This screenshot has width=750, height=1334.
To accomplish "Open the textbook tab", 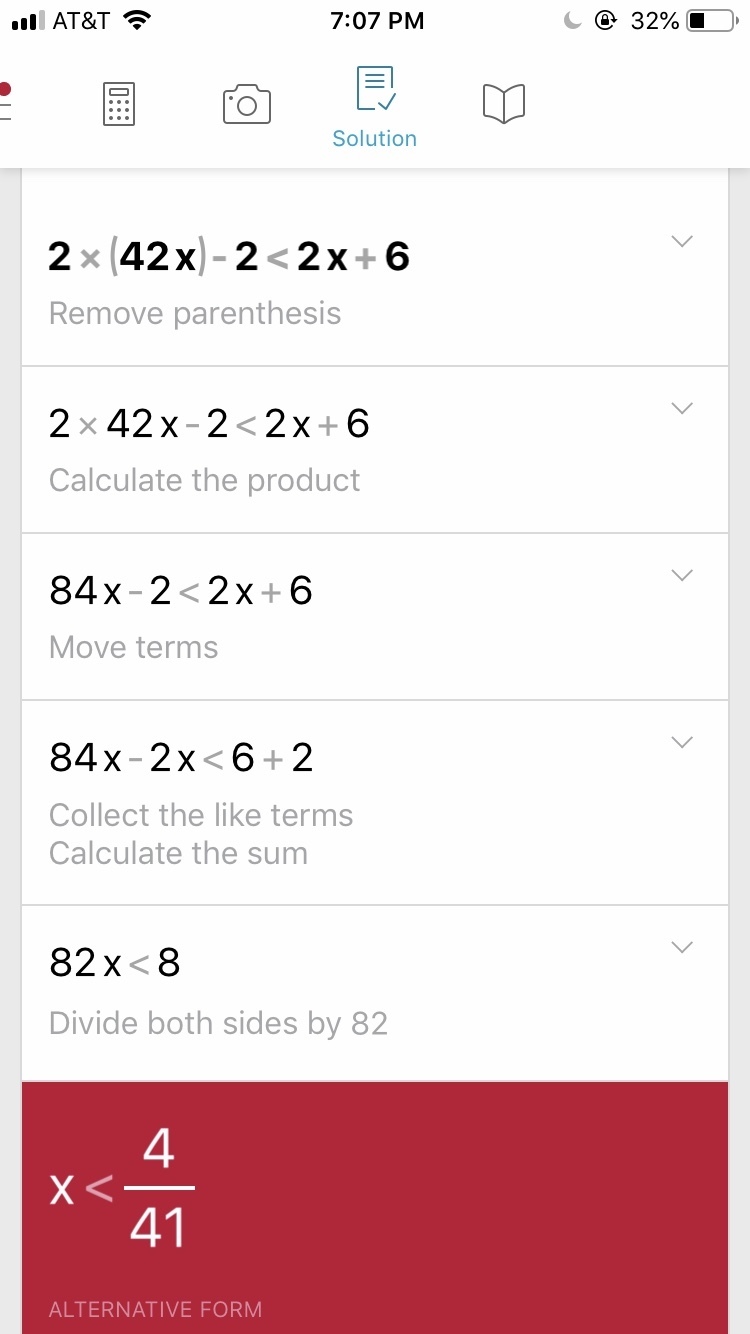I will (x=504, y=104).
